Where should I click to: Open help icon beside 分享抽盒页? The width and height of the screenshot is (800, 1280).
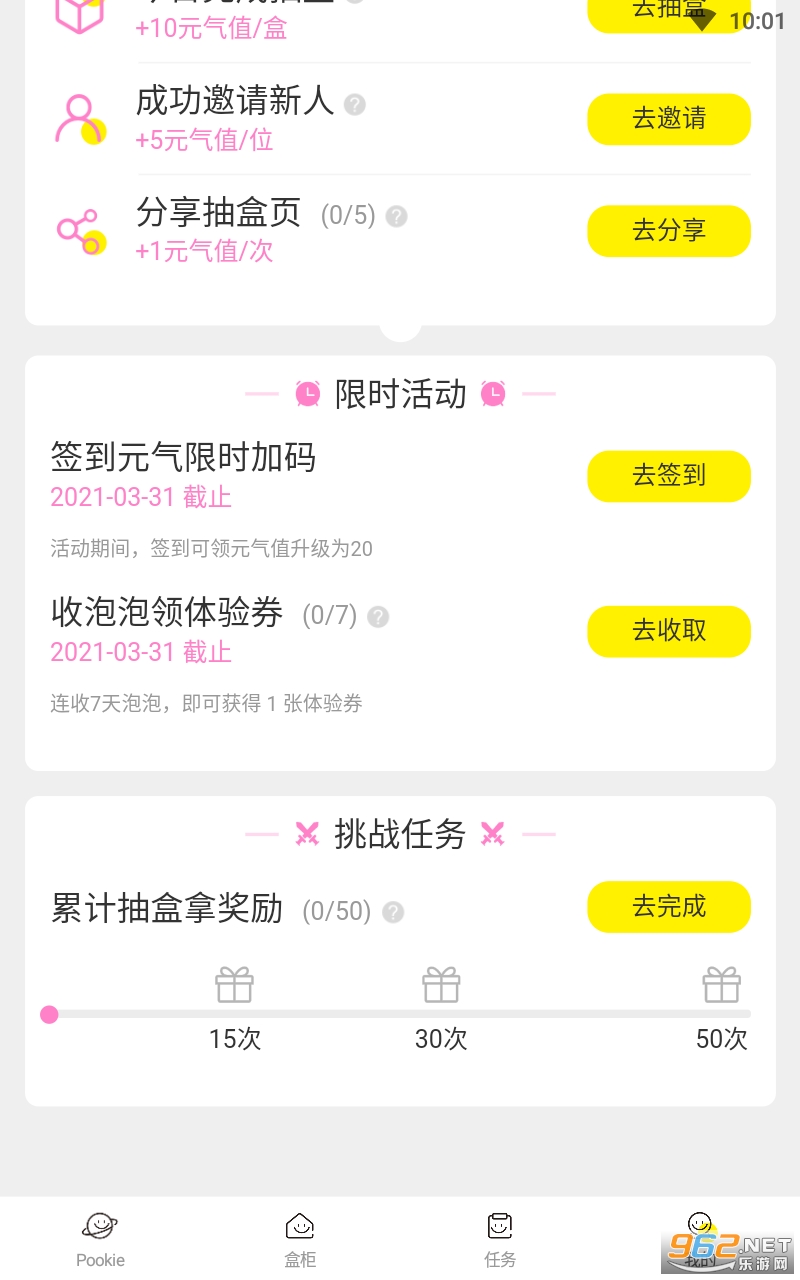pos(397,216)
